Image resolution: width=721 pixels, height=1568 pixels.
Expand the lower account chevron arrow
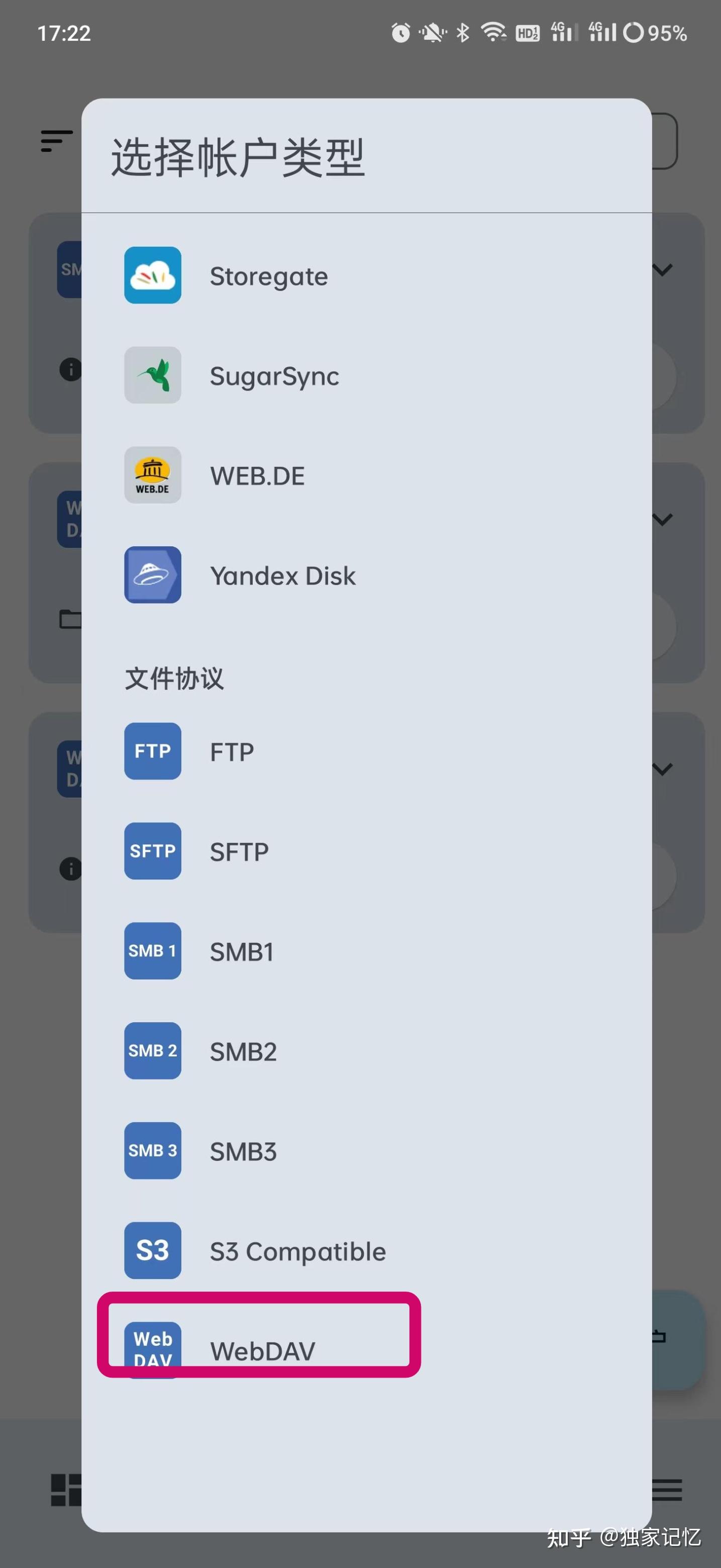pos(663,769)
